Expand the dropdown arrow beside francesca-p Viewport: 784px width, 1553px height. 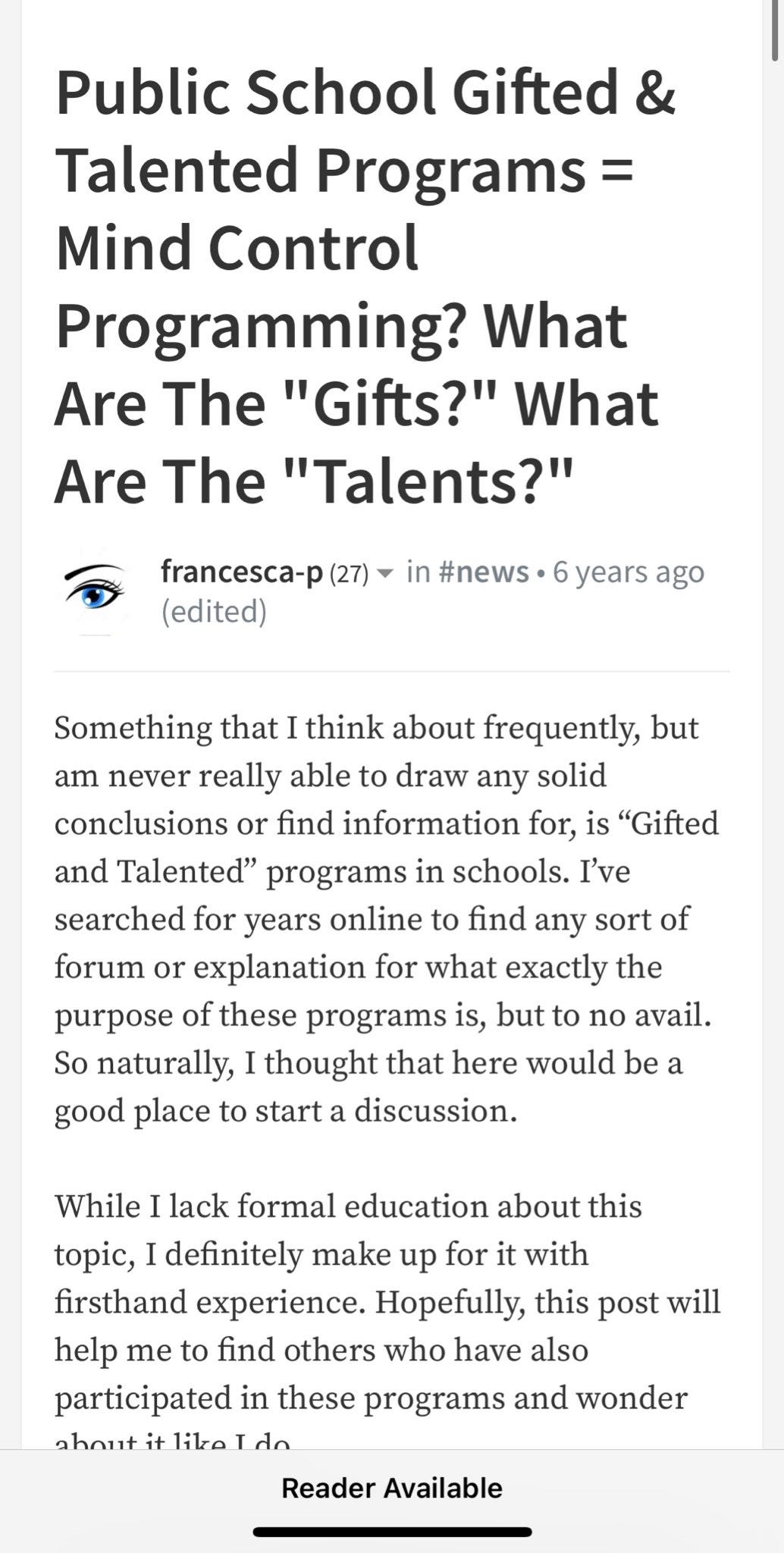[384, 573]
